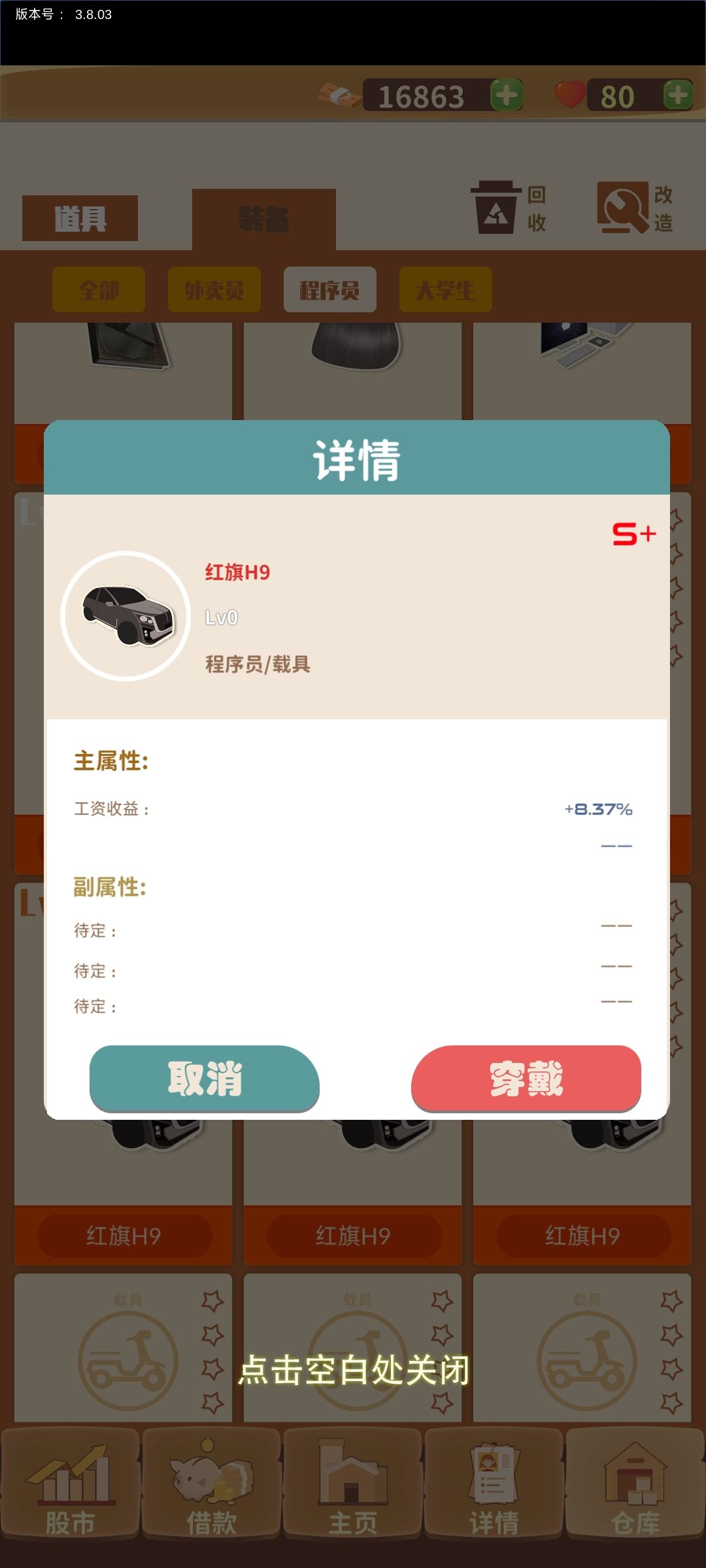The width and height of the screenshot is (706, 1568).
Task: Tap the +8.37% 工资收益 value
Action: point(598,809)
